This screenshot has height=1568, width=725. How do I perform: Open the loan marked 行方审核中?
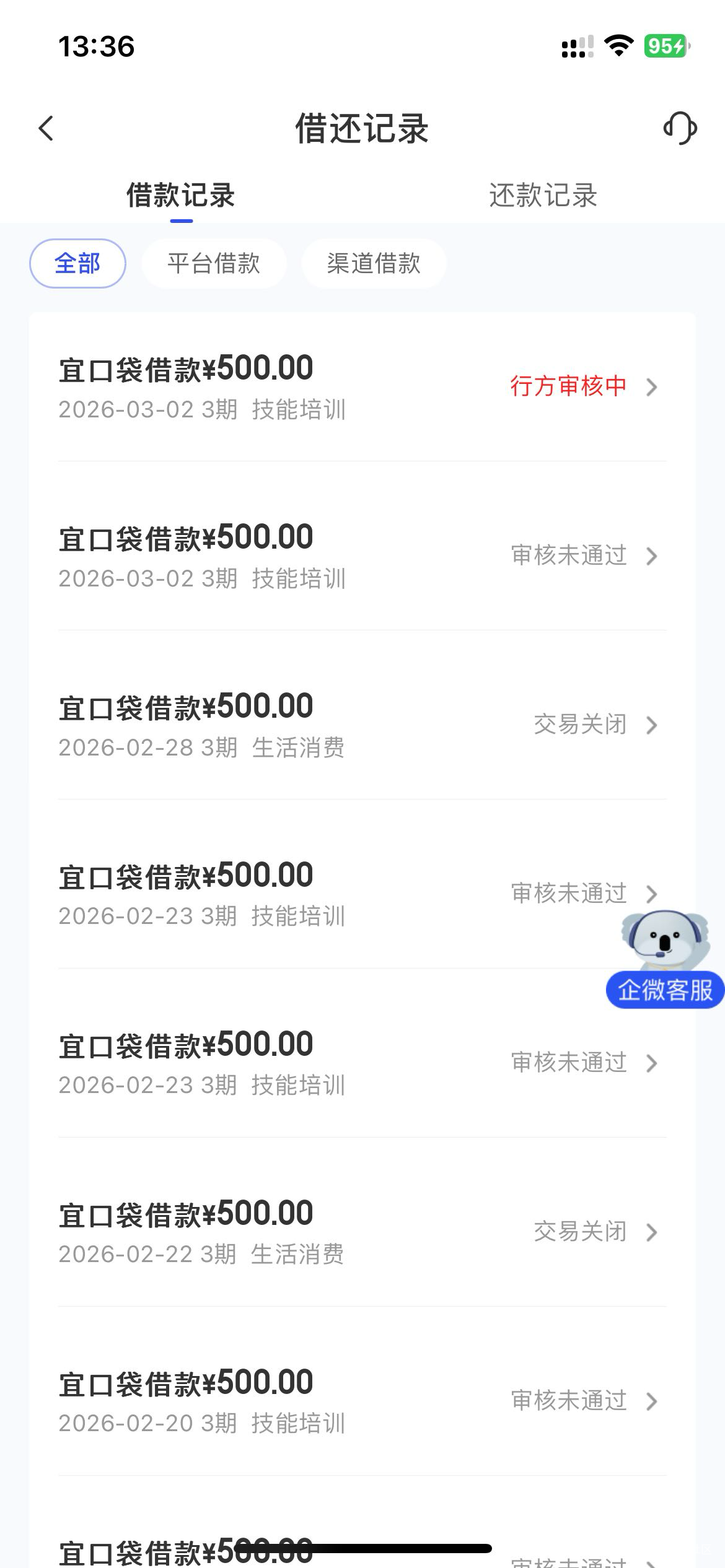pos(362,387)
